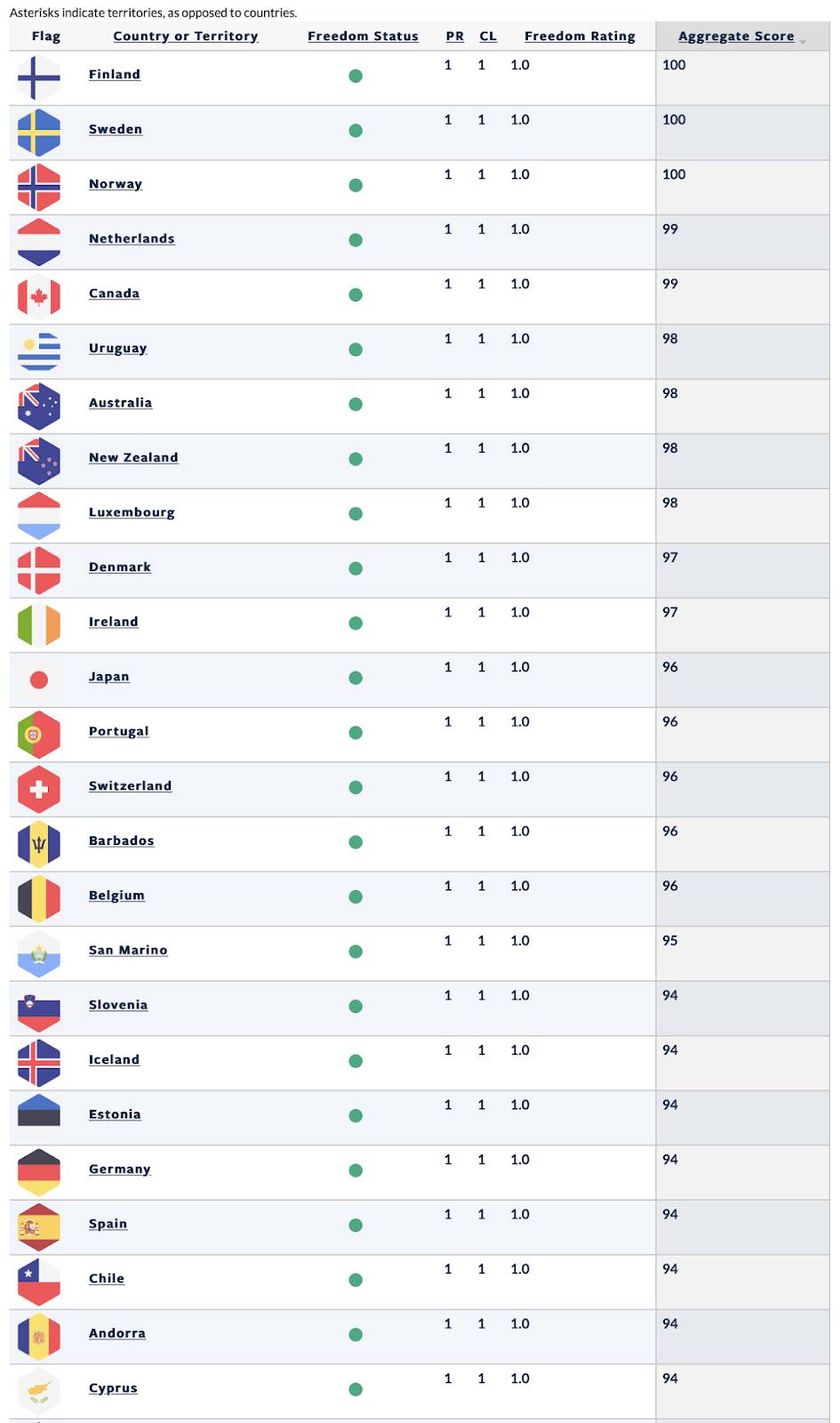Open the Iceland country link
This screenshot has width=840, height=1423.
click(x=115, y=1060)
